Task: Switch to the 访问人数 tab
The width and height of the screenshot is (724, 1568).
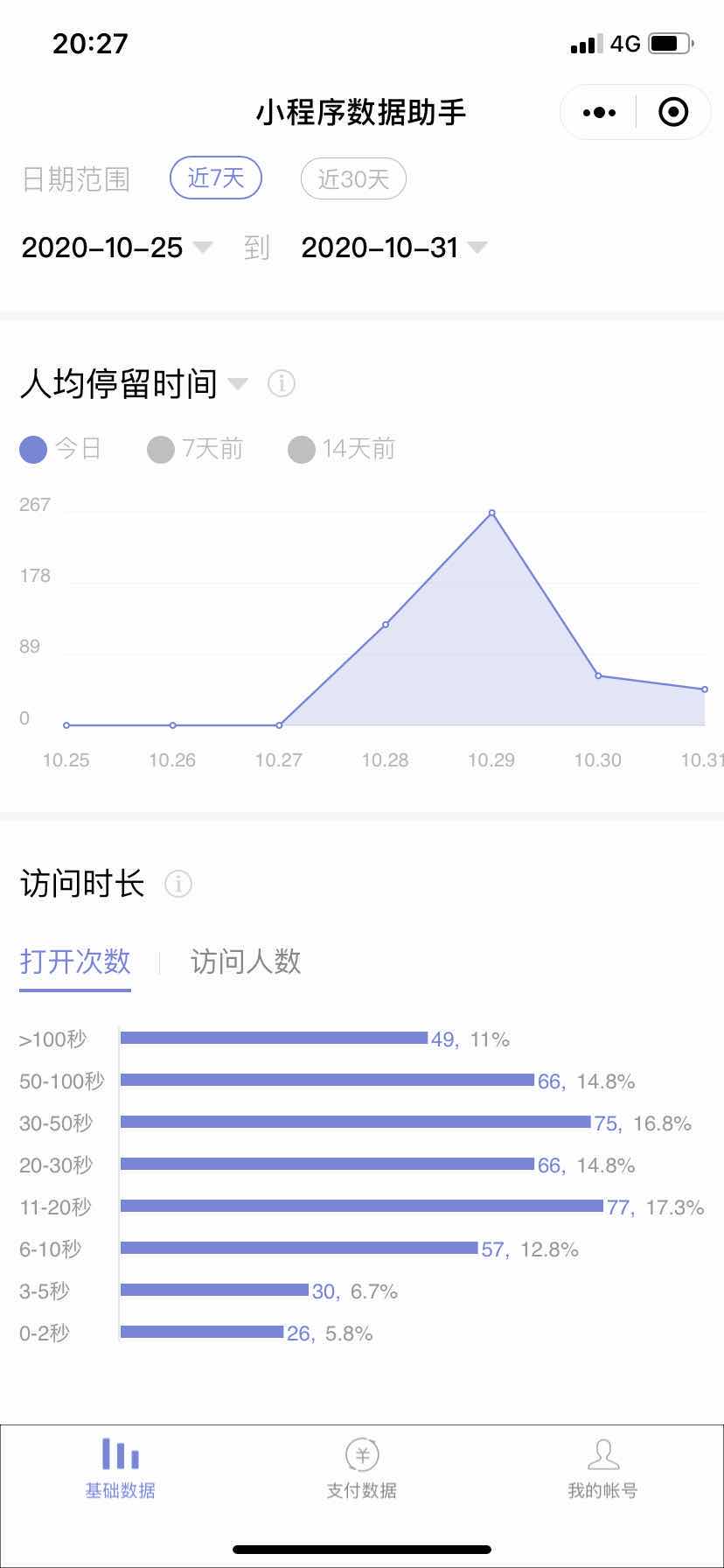Action: tap(246, 961)
